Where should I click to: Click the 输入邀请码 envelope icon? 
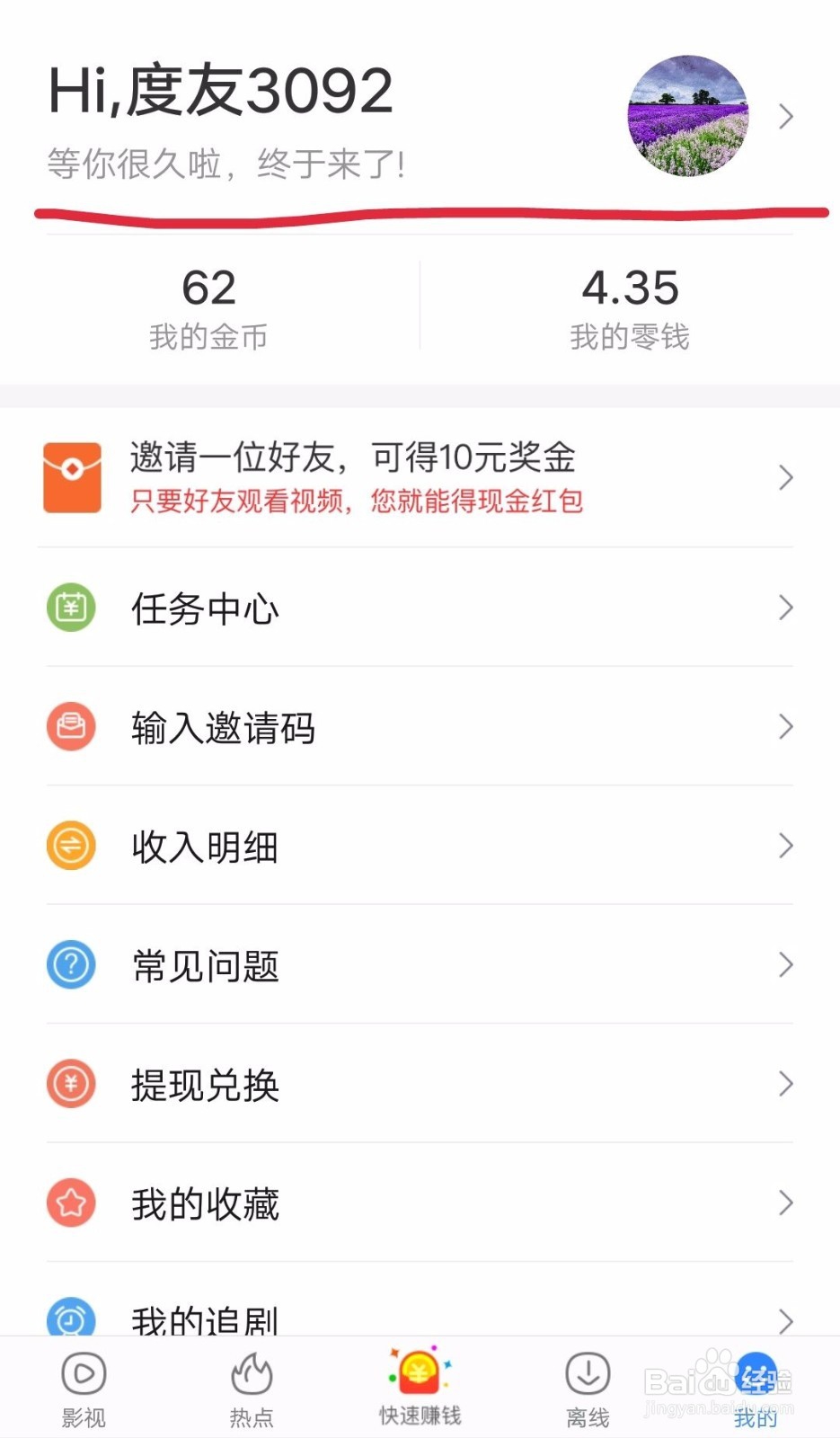[x=70, y=726]
